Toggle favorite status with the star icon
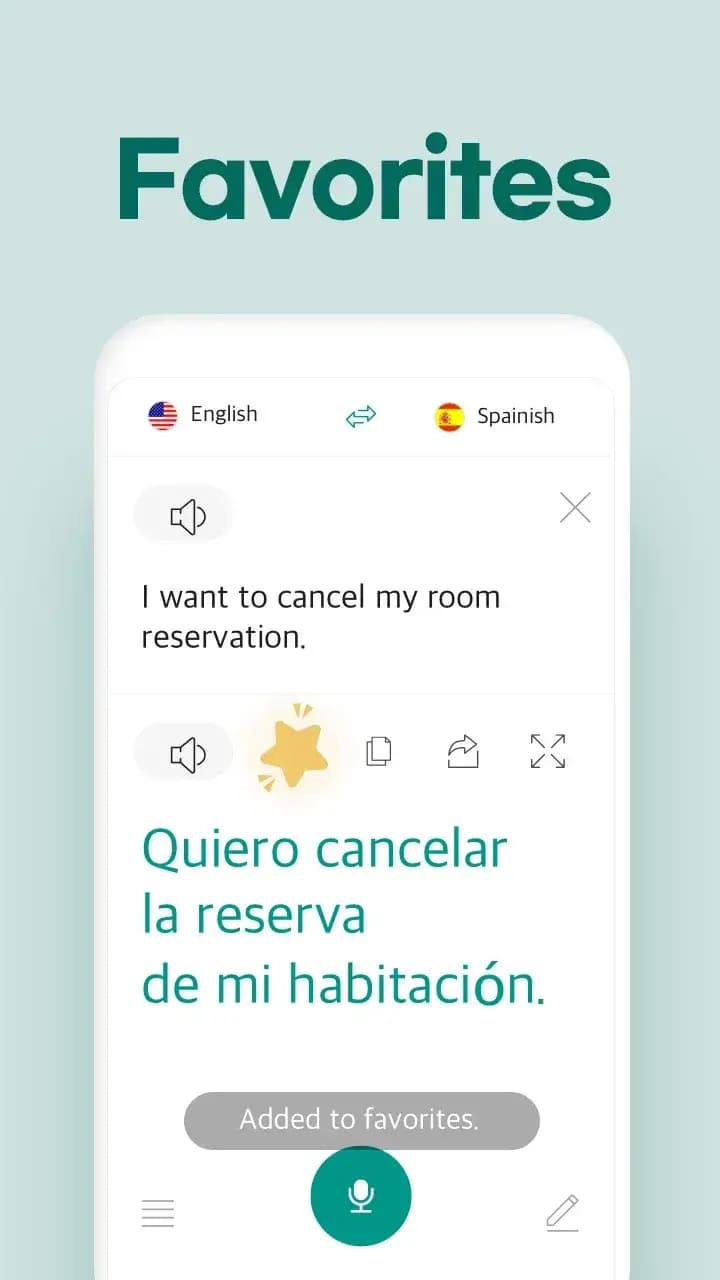The width and height of the screenshot is (720, 1280). pyautogui.click(x=293, y=748)
